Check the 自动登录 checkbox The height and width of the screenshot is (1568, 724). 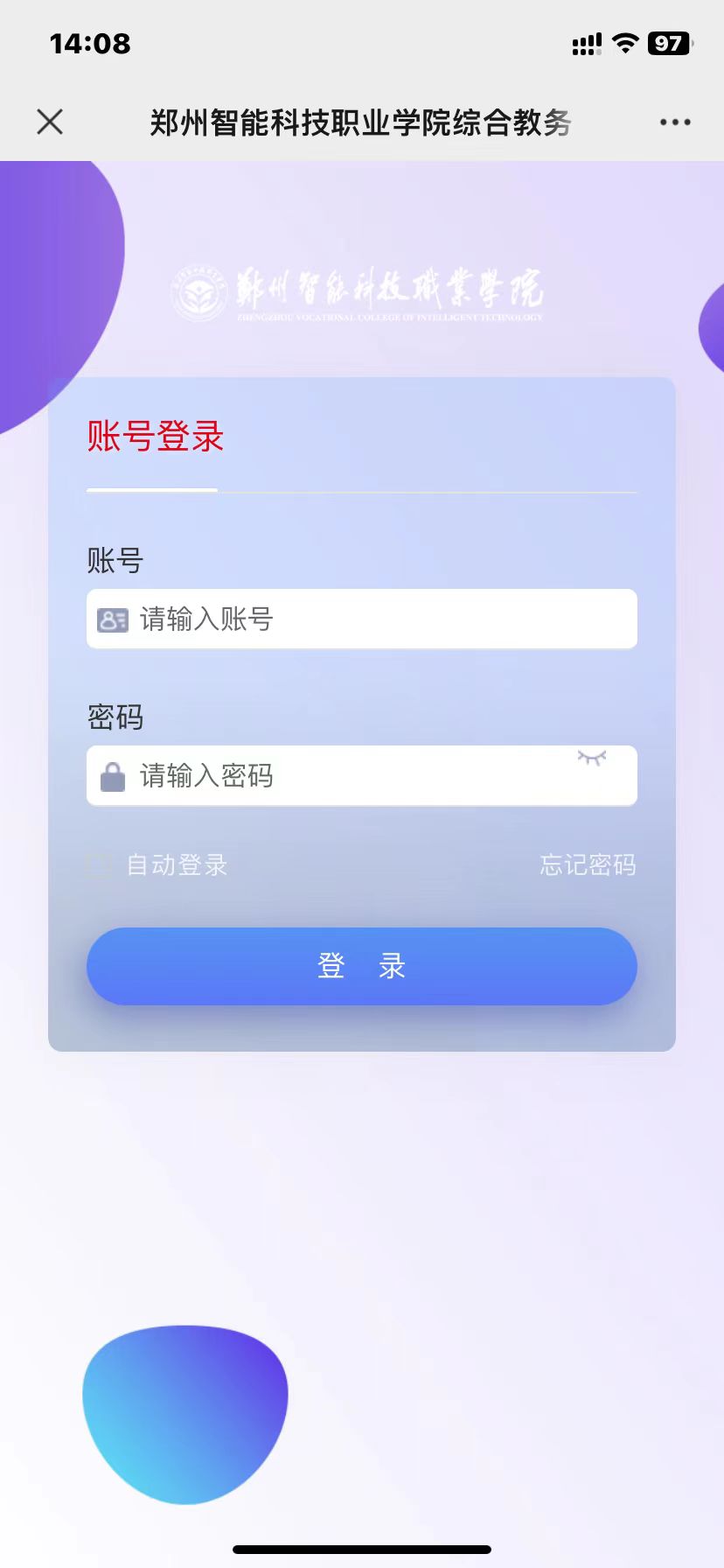tap(99, 865)
